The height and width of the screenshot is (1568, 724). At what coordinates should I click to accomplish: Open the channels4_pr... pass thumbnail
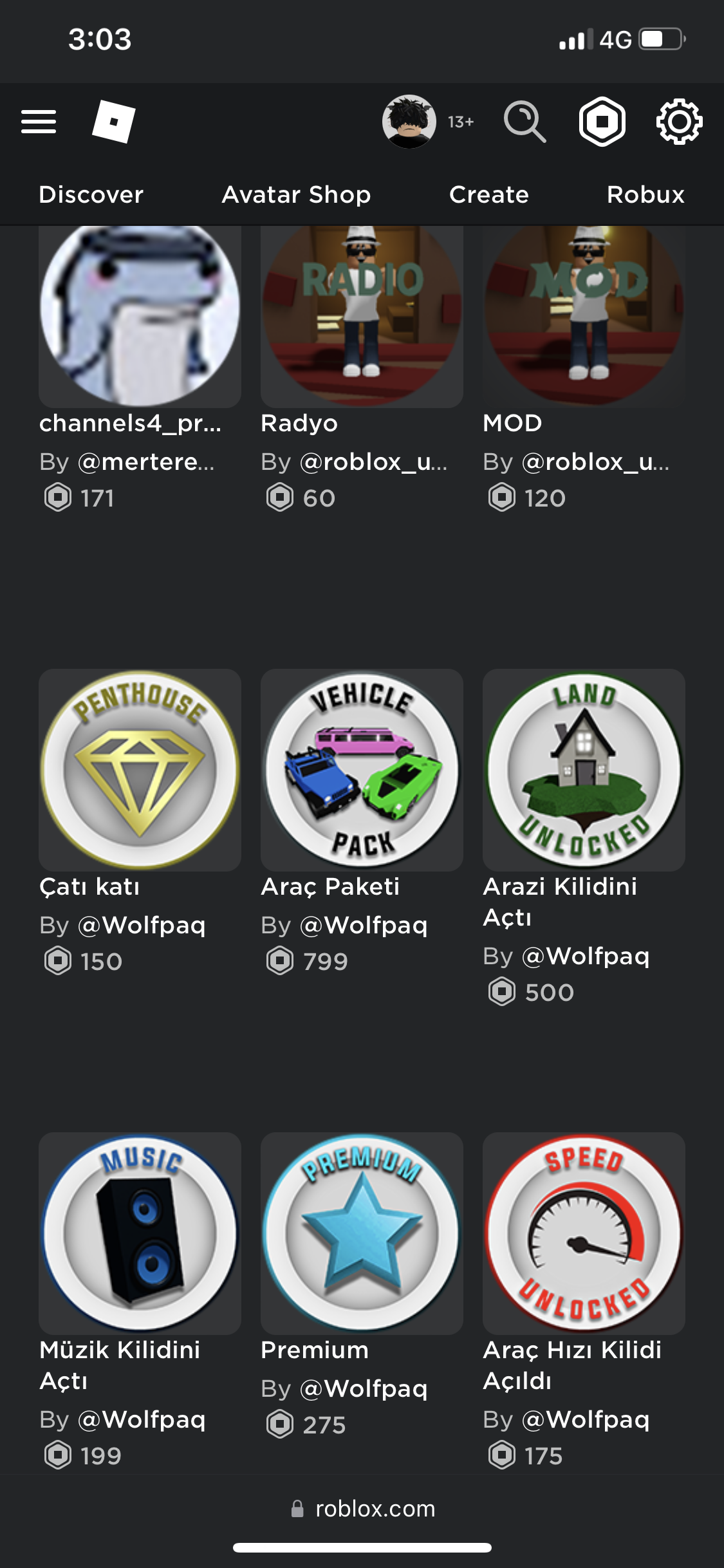[x=140, y=317]
